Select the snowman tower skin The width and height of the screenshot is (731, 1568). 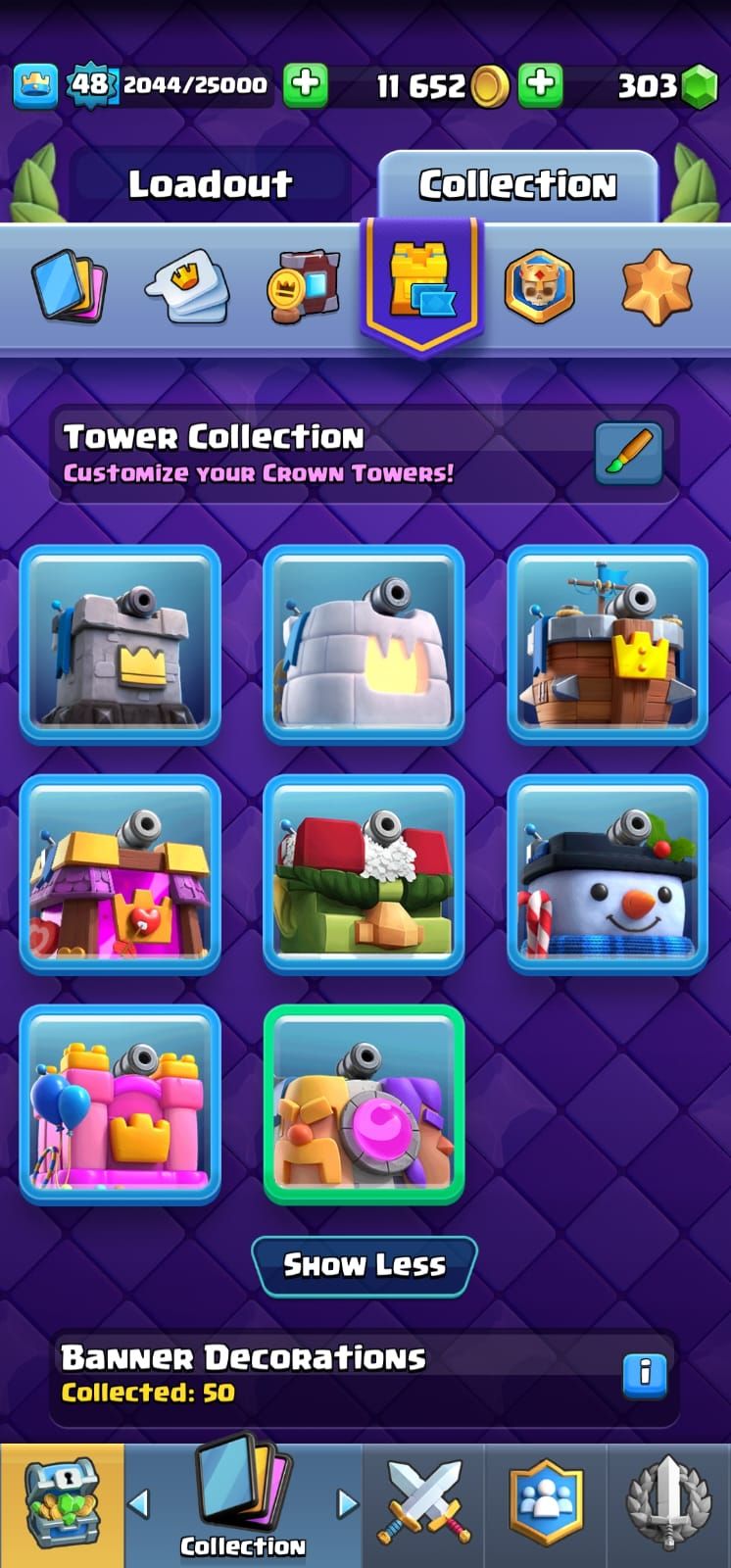(x=608, y=874)
